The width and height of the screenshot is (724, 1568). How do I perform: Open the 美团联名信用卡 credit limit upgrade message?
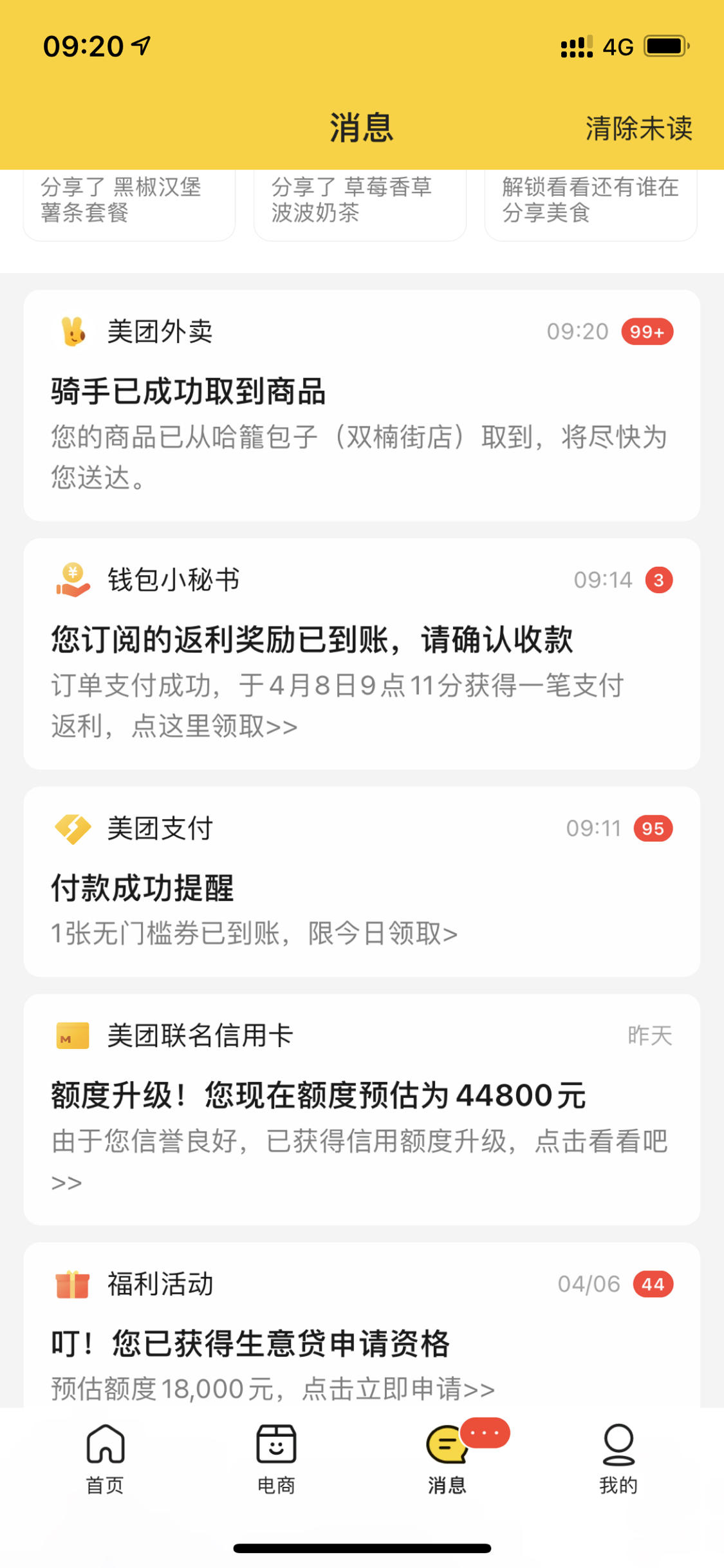(x=362, y=1110)
